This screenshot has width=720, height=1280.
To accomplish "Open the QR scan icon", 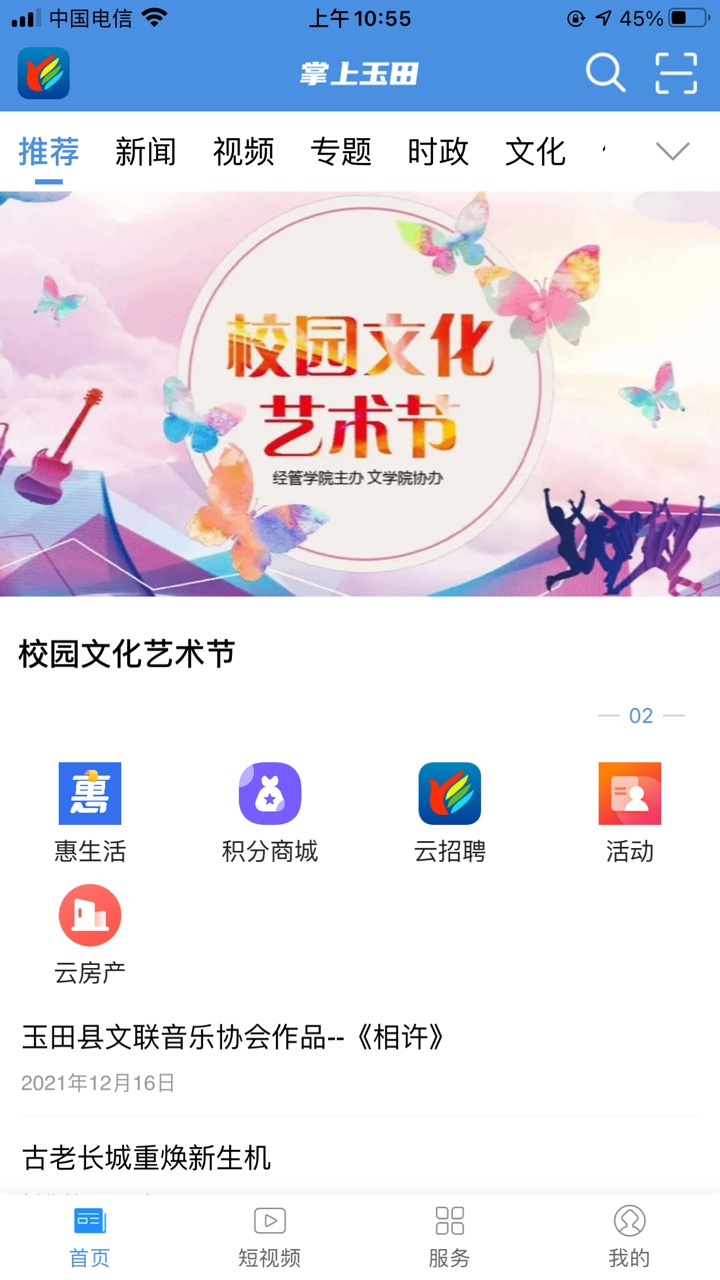I will coord(676,73).
